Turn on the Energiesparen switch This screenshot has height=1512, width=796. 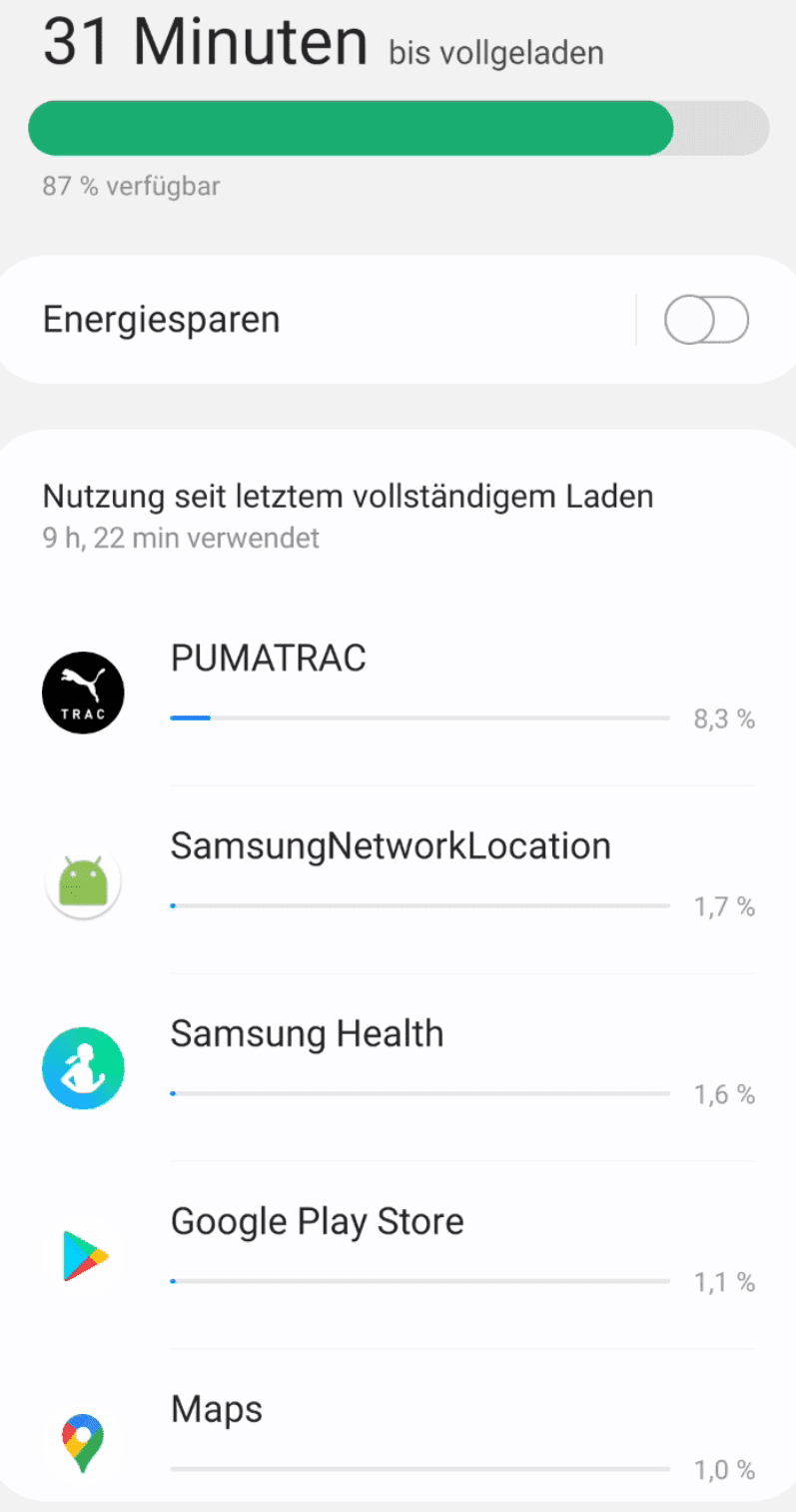(706, 321)
